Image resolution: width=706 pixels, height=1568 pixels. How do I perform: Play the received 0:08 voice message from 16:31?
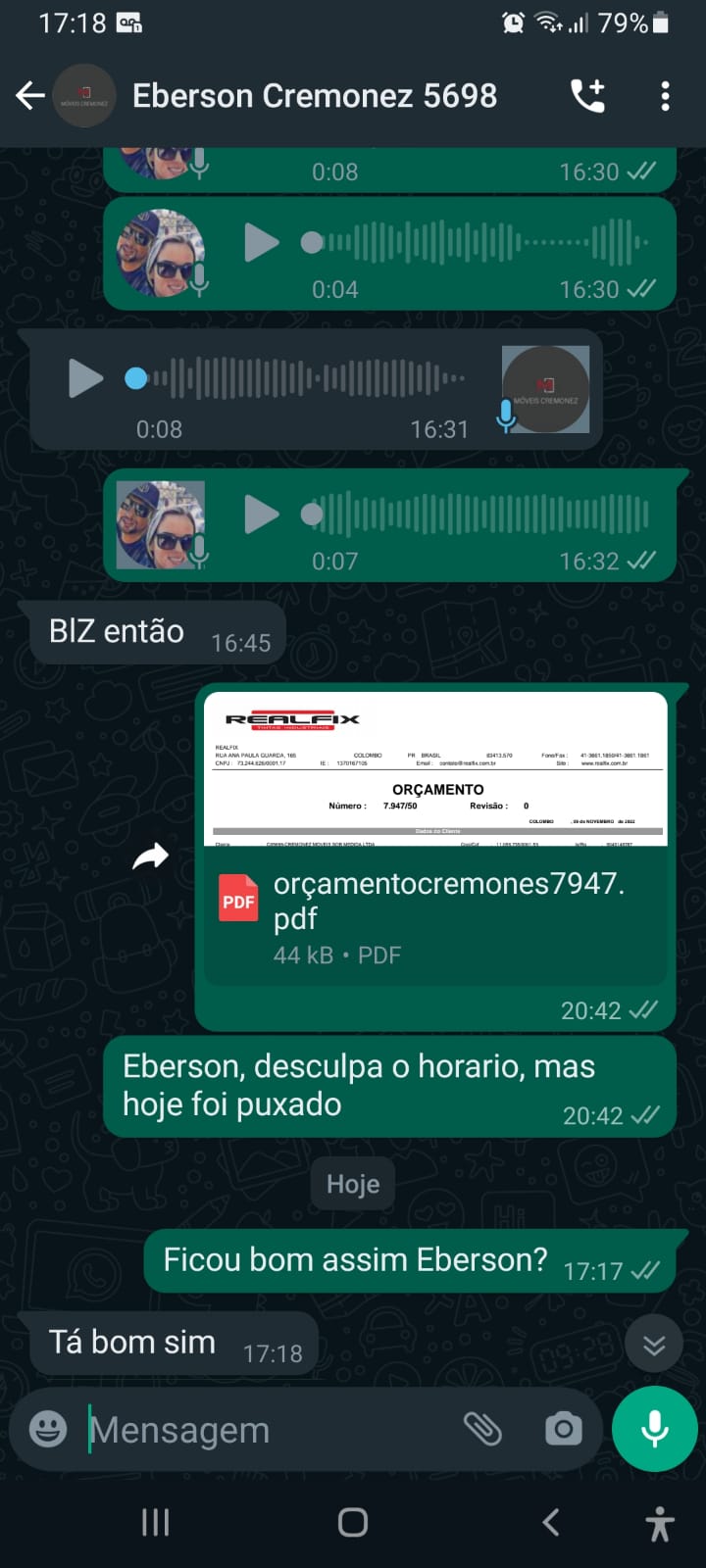(85, 378)
